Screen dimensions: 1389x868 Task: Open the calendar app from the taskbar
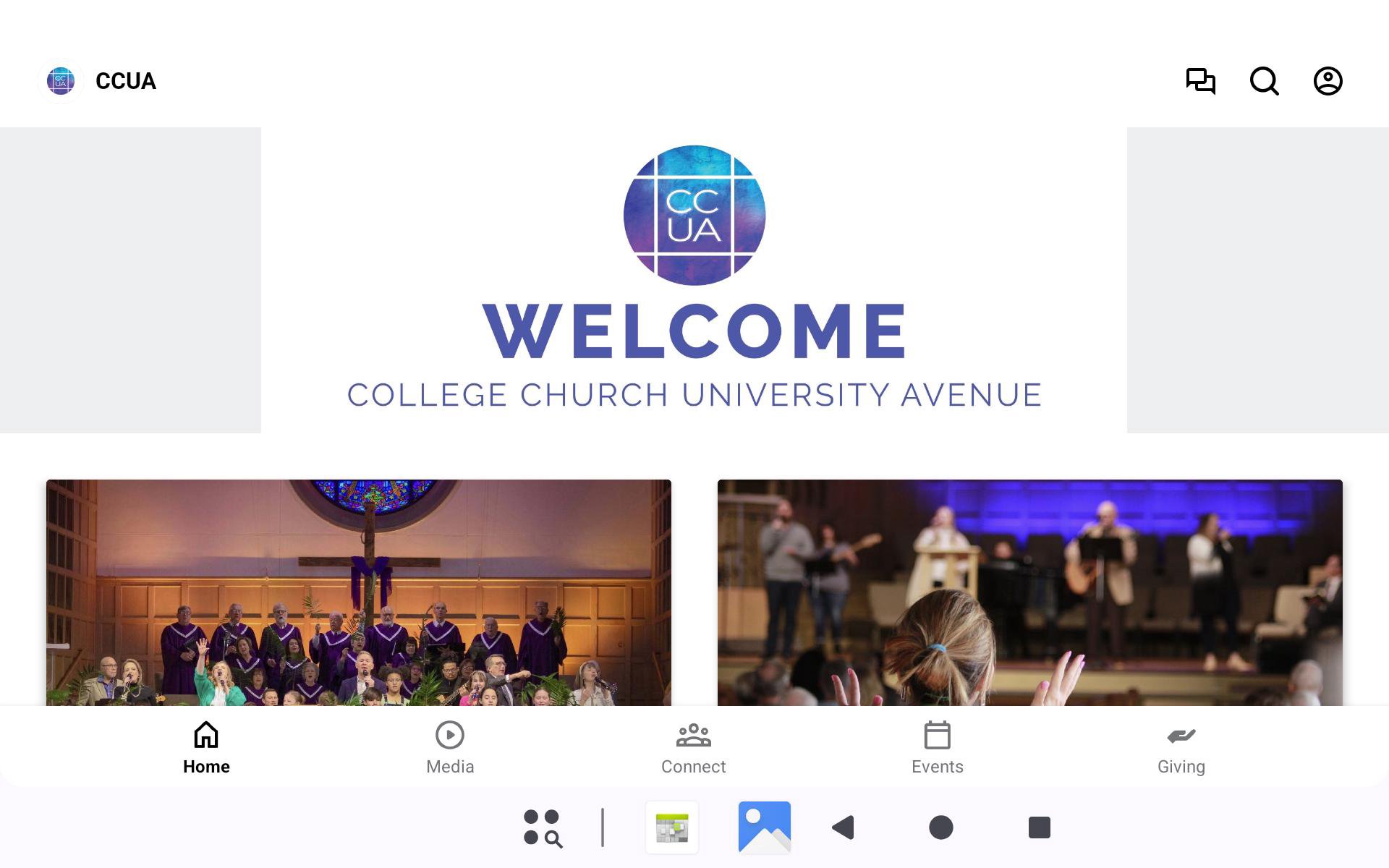coord(672,827)
